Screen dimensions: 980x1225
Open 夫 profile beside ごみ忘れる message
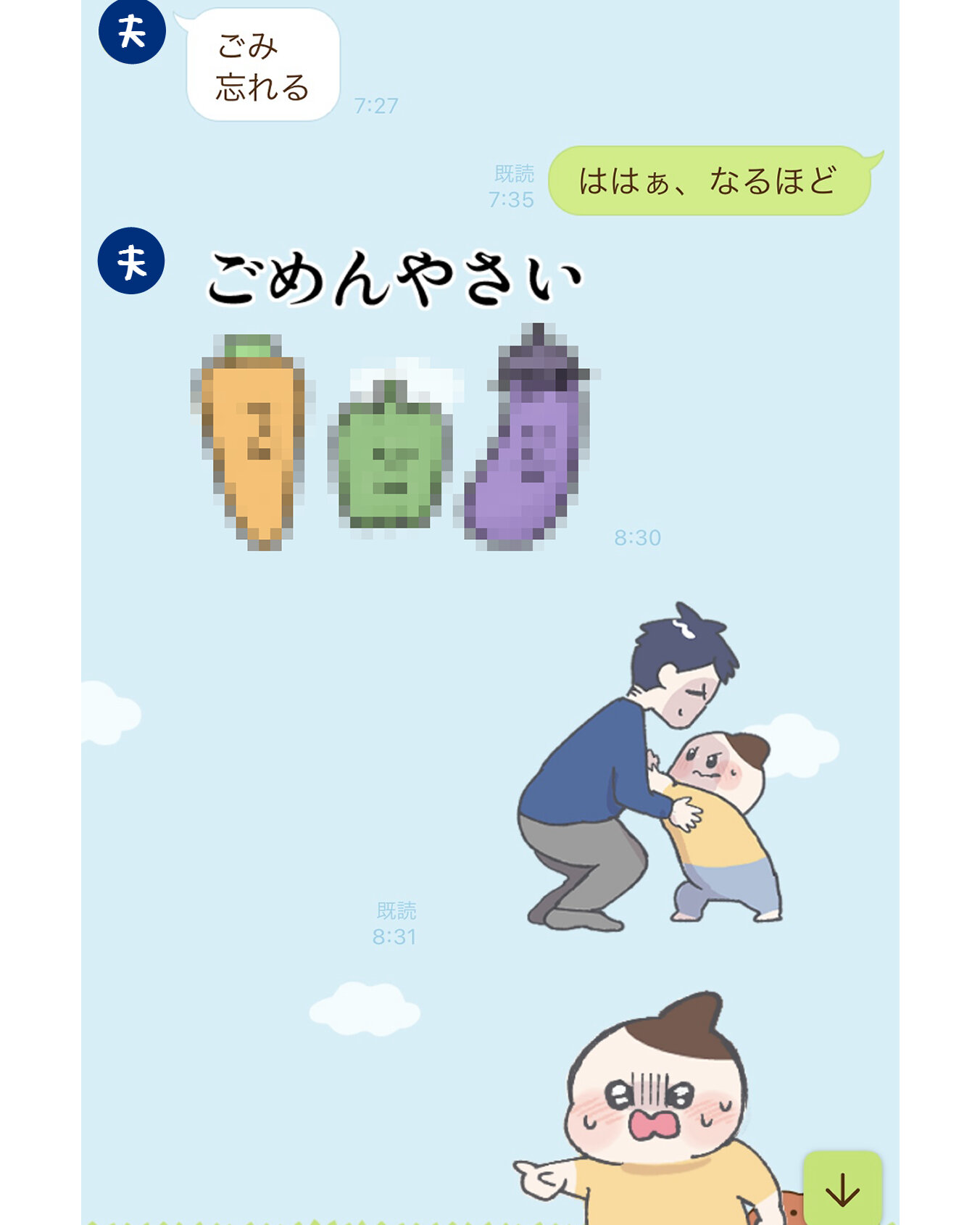(x=132, y=30)
